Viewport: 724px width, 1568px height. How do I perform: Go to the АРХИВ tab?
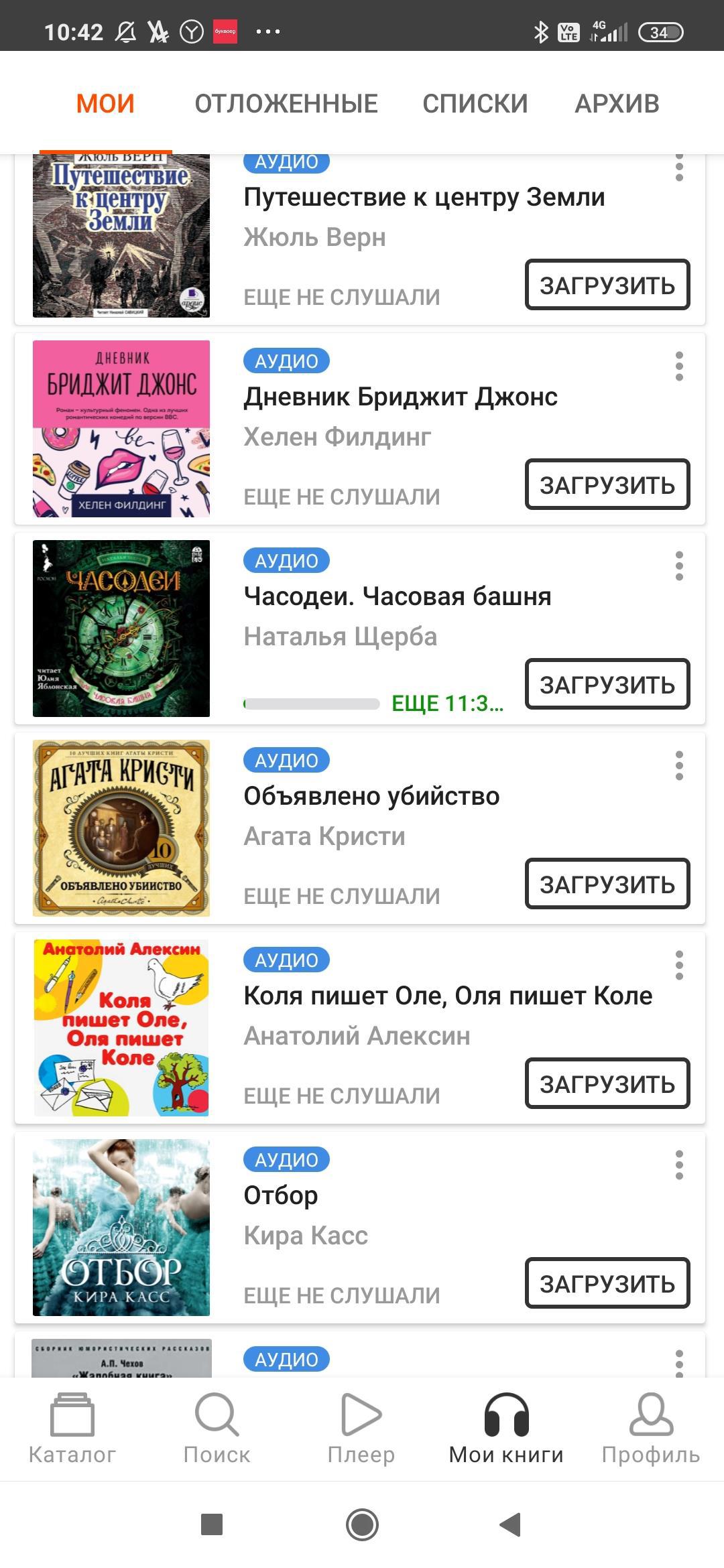[617, 104]
